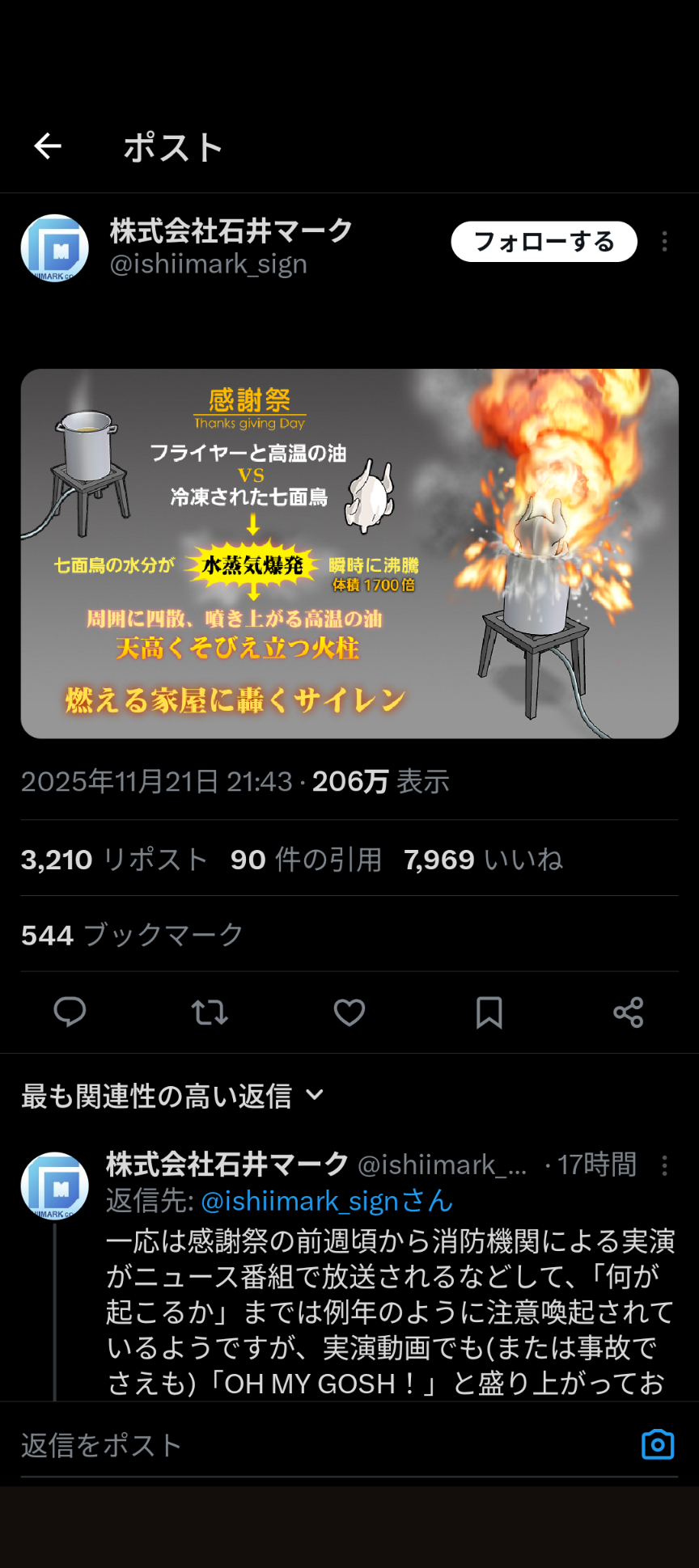Viewport: 699px width, 1568px height.
Task: Repost this post
Action: click(x=210, y=1012)
